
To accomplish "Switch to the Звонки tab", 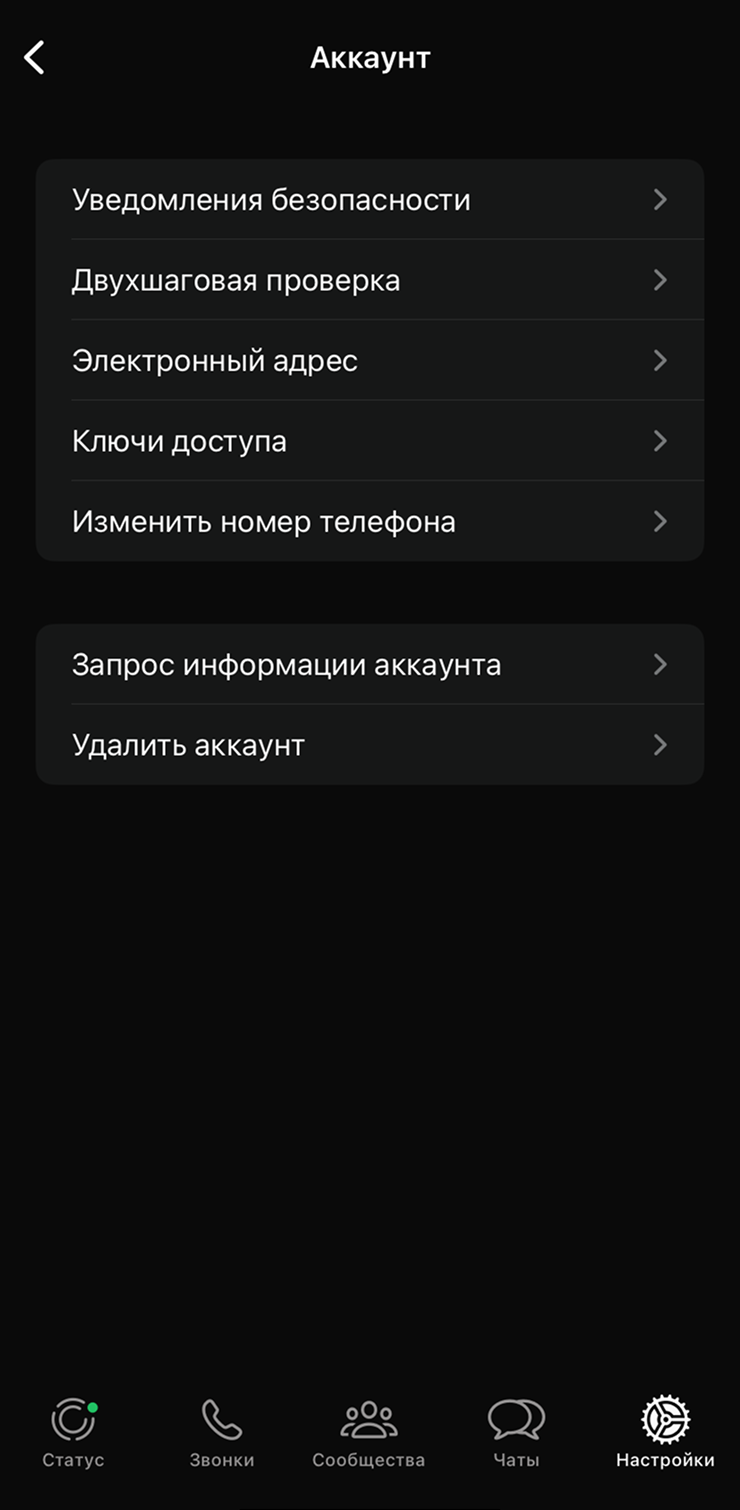I will pos(222,1432).
